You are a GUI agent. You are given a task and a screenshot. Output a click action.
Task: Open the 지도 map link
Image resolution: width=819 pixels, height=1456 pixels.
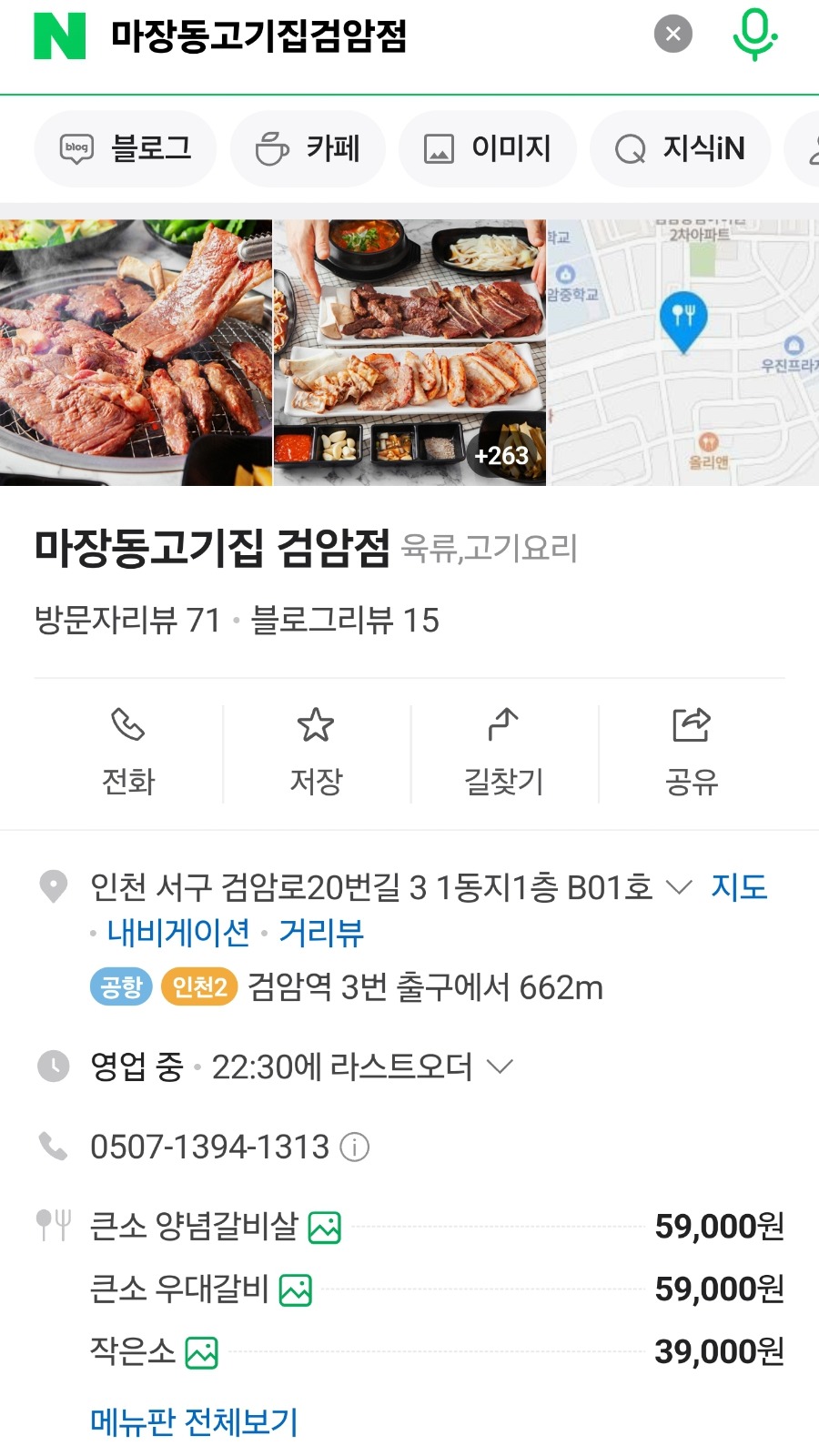coord(739,886)
